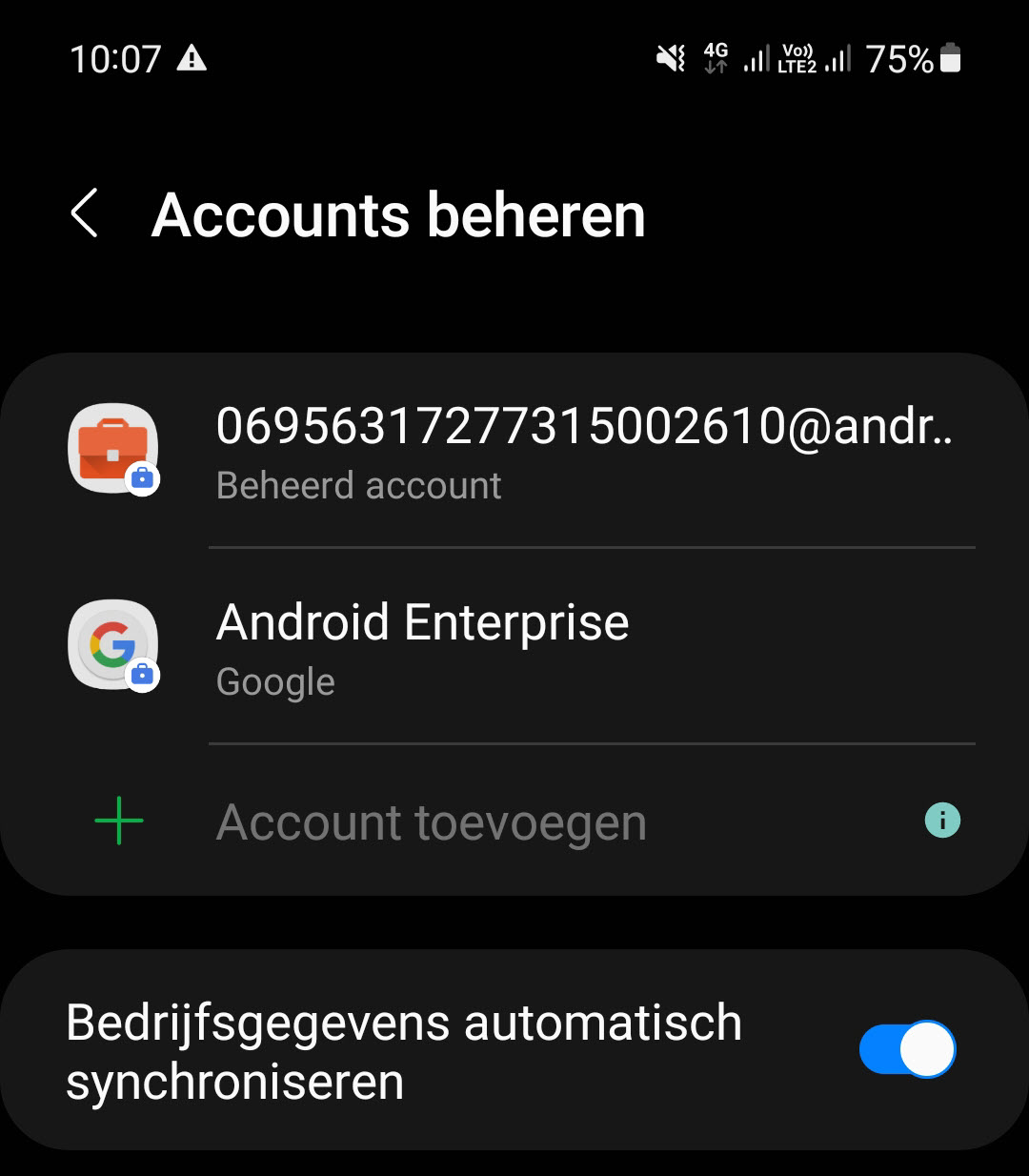Open the Android Enterprise Google account

[514, 648]
